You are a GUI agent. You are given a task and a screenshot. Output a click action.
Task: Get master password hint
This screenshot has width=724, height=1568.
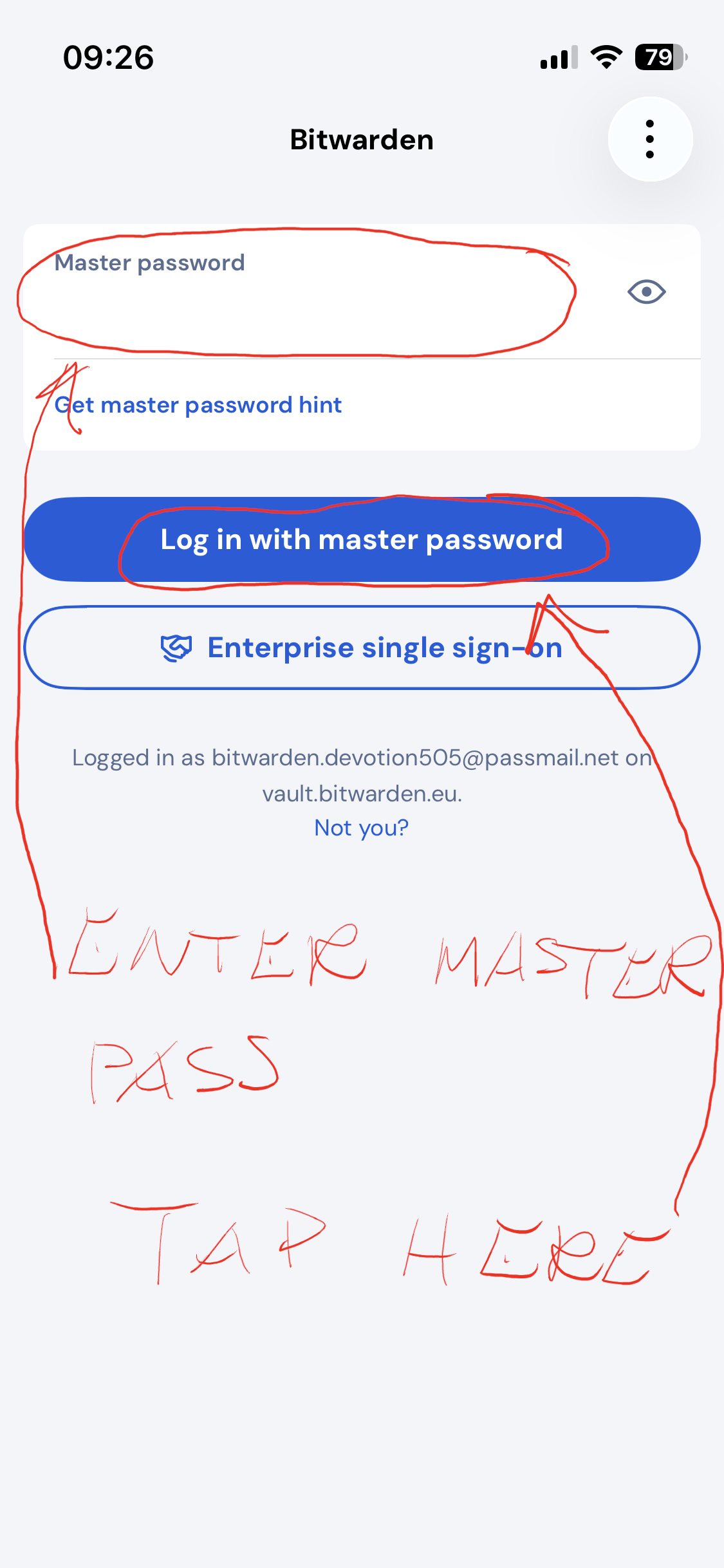point(198,406)
